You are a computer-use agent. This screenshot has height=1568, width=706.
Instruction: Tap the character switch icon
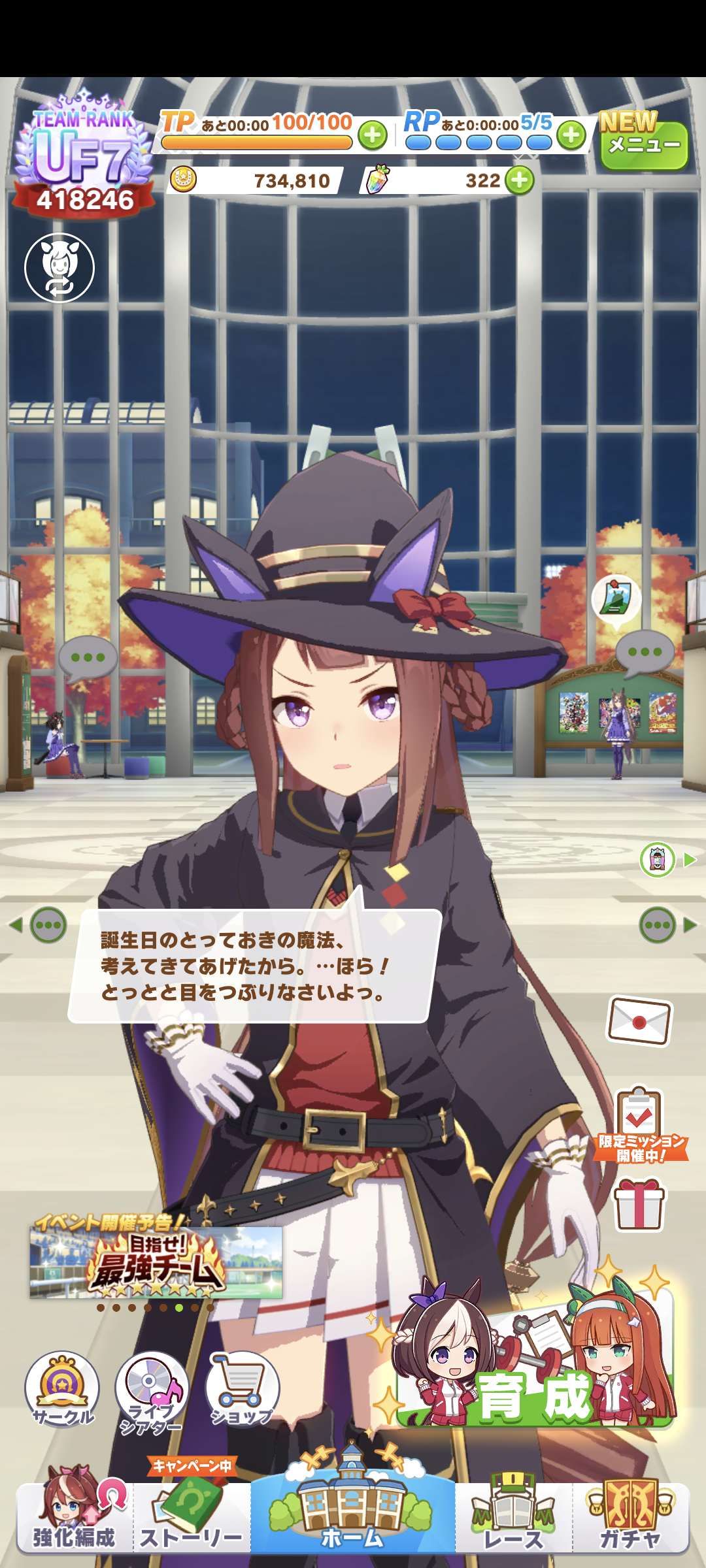tap(59, 268)
